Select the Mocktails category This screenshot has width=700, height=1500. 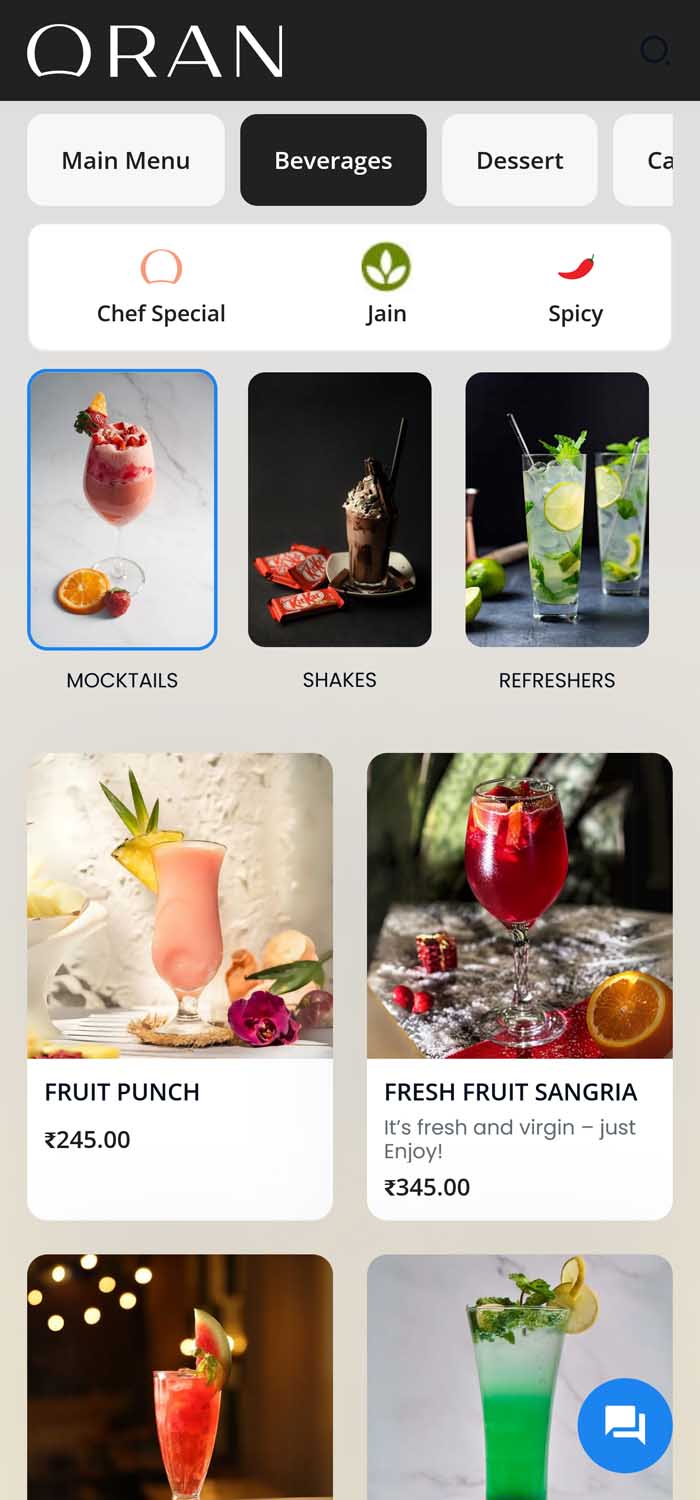click(122, 510)
